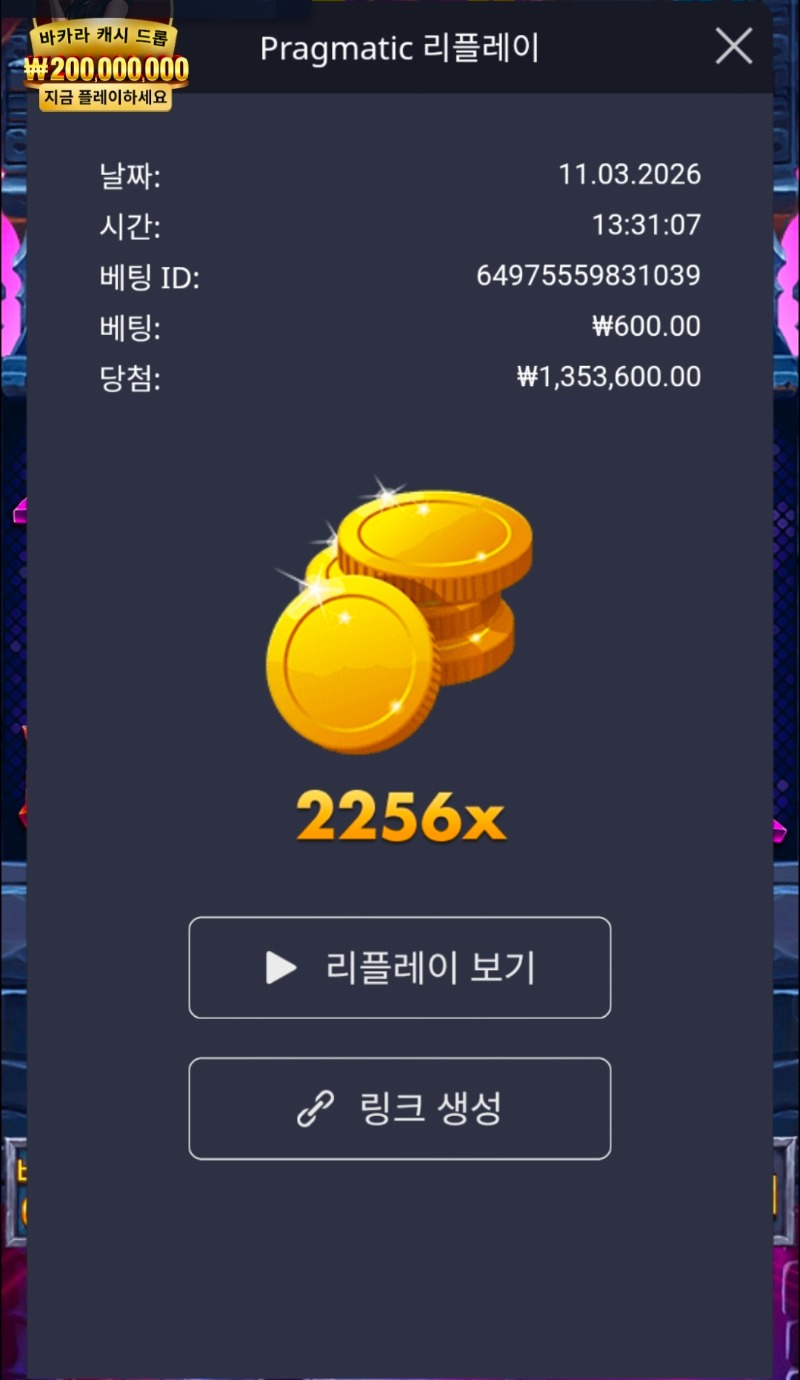
Task: Tap the 리플레이 보기 button
Action: point(400,967)
